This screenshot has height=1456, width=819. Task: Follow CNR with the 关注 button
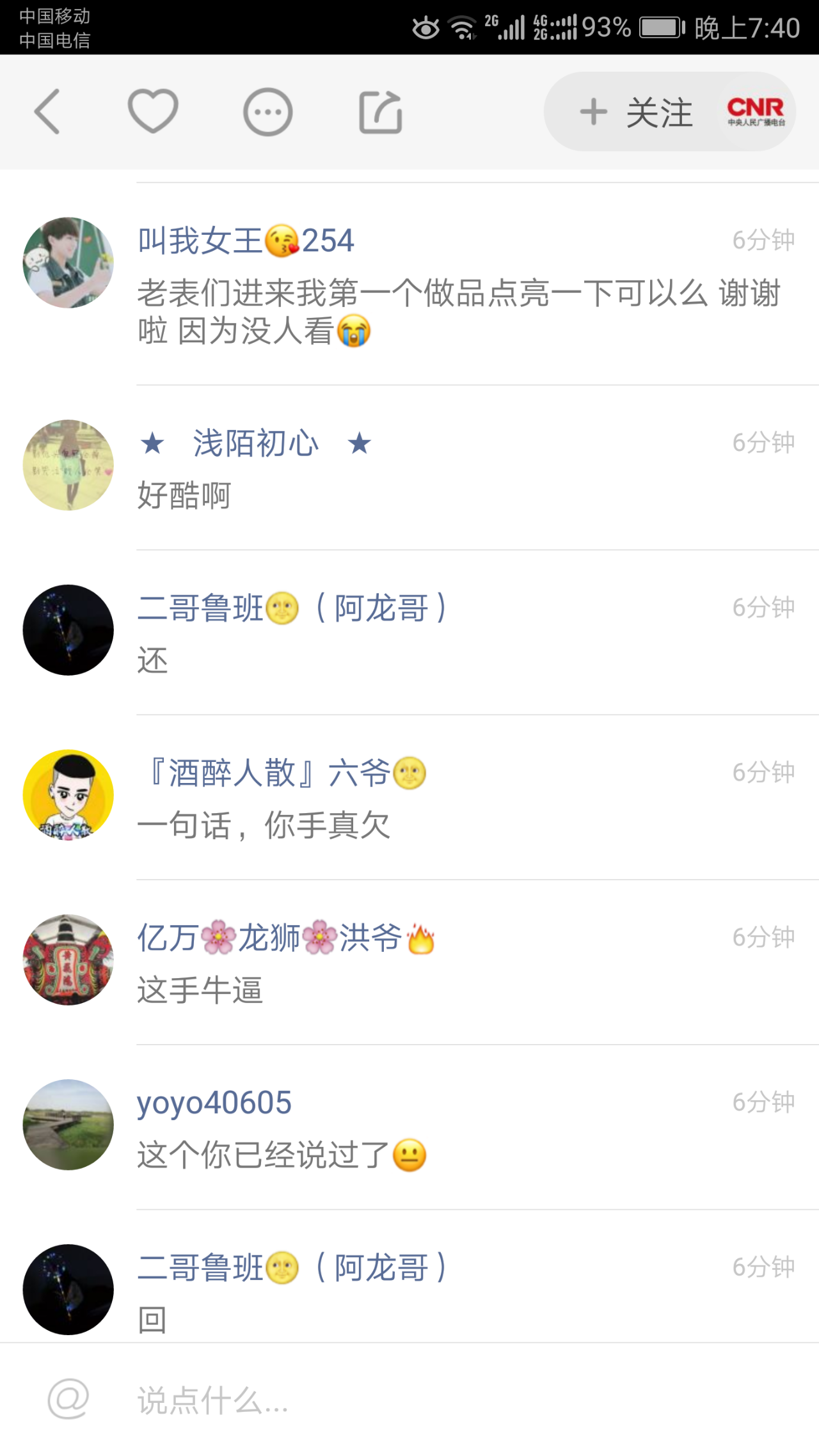pyautogui.click(x=637, y=113)
